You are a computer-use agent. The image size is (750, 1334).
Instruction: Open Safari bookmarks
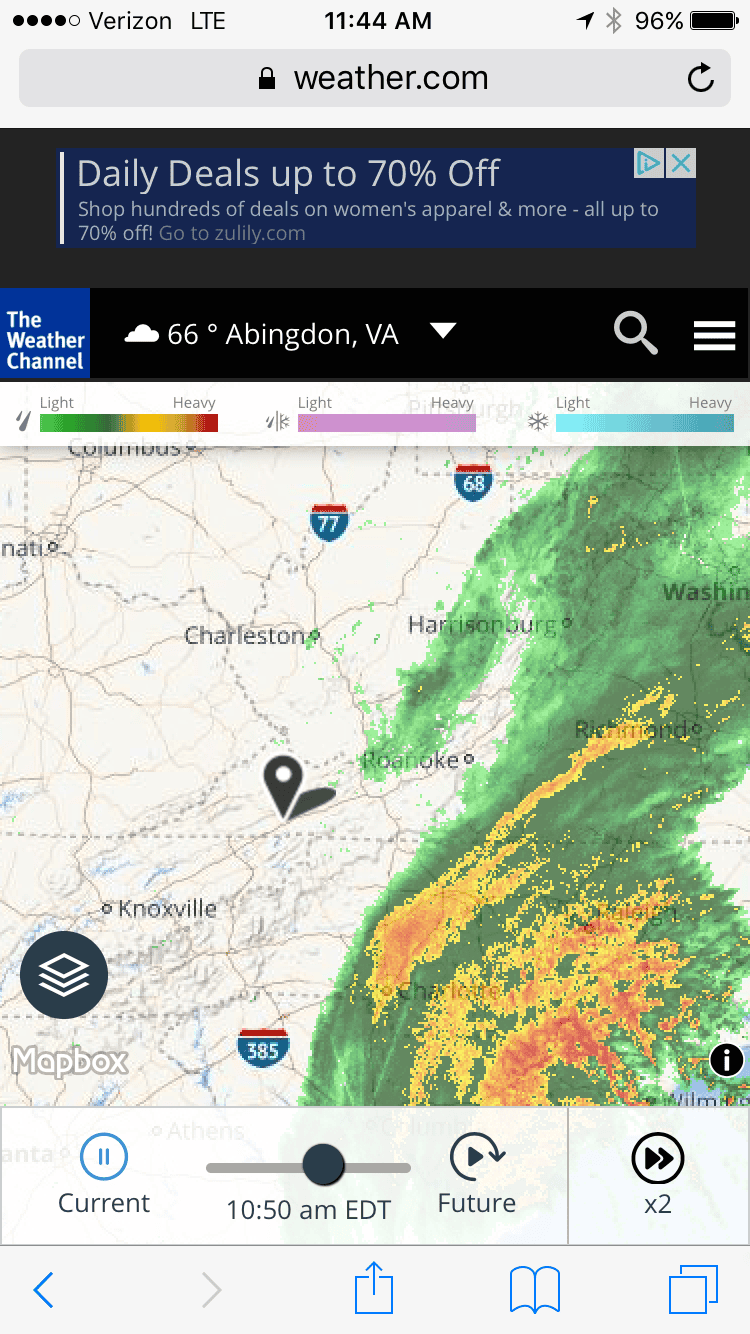pos(534,1290)
